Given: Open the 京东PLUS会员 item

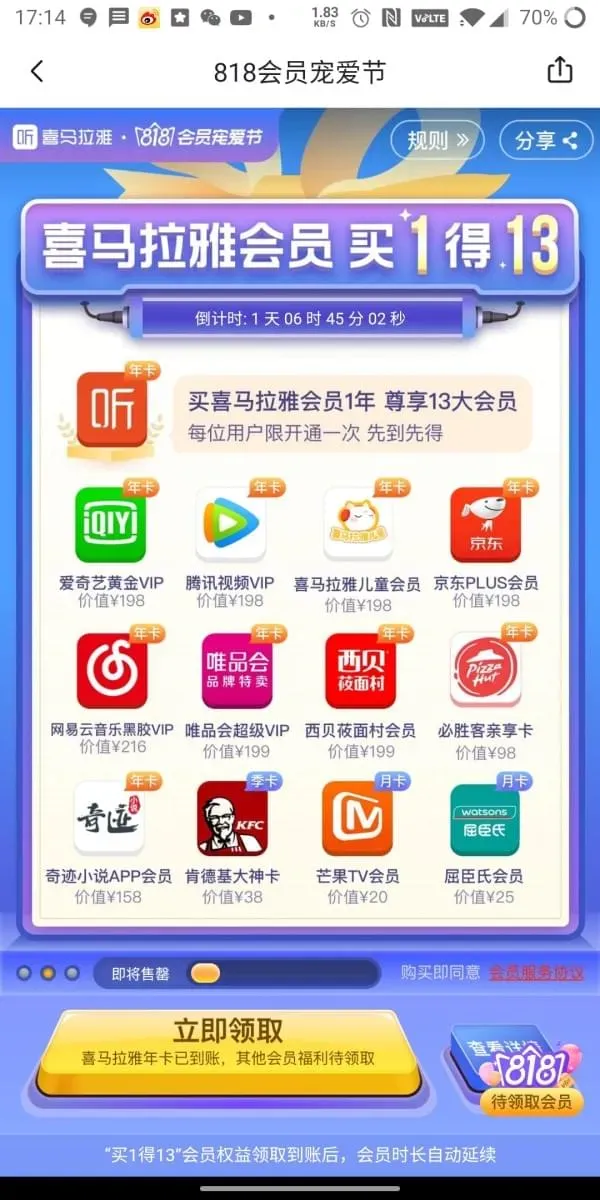Looking at the screenshot, I should coord(486,545).
